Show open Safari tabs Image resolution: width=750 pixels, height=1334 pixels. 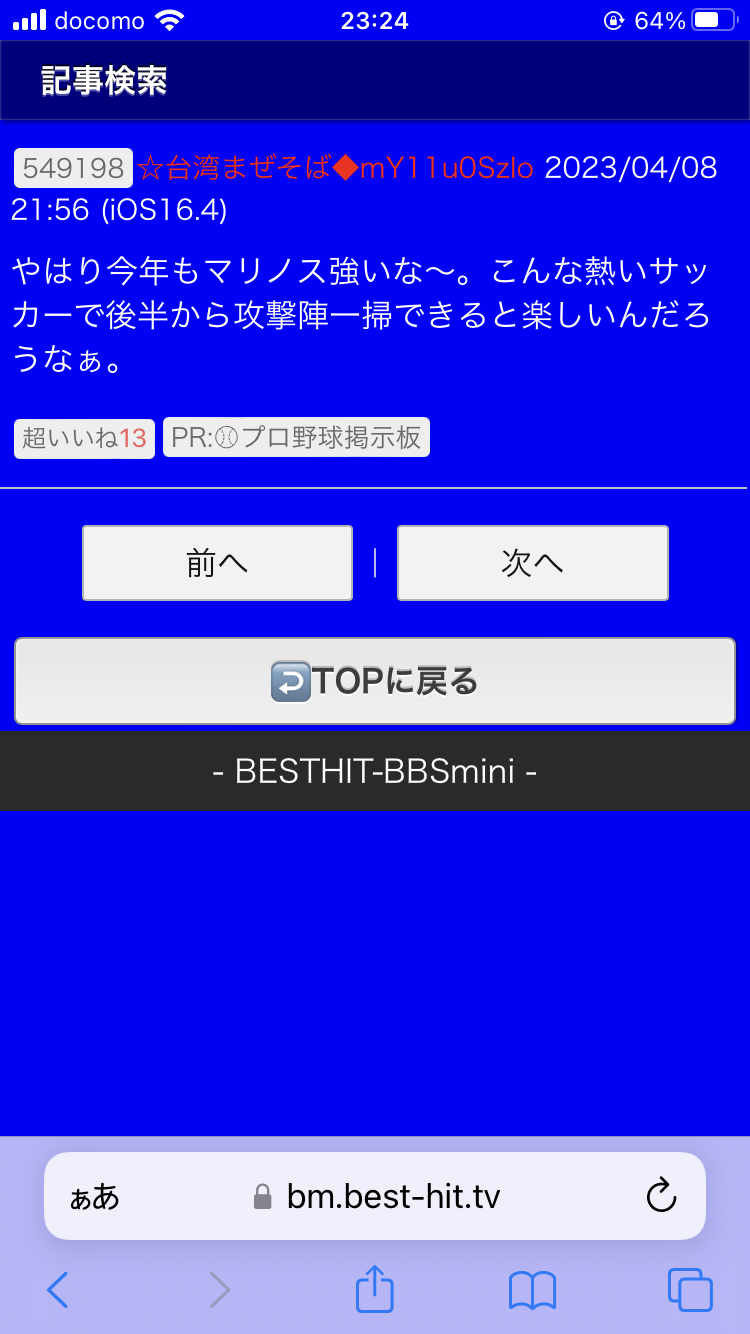(x=690, y=1290)
